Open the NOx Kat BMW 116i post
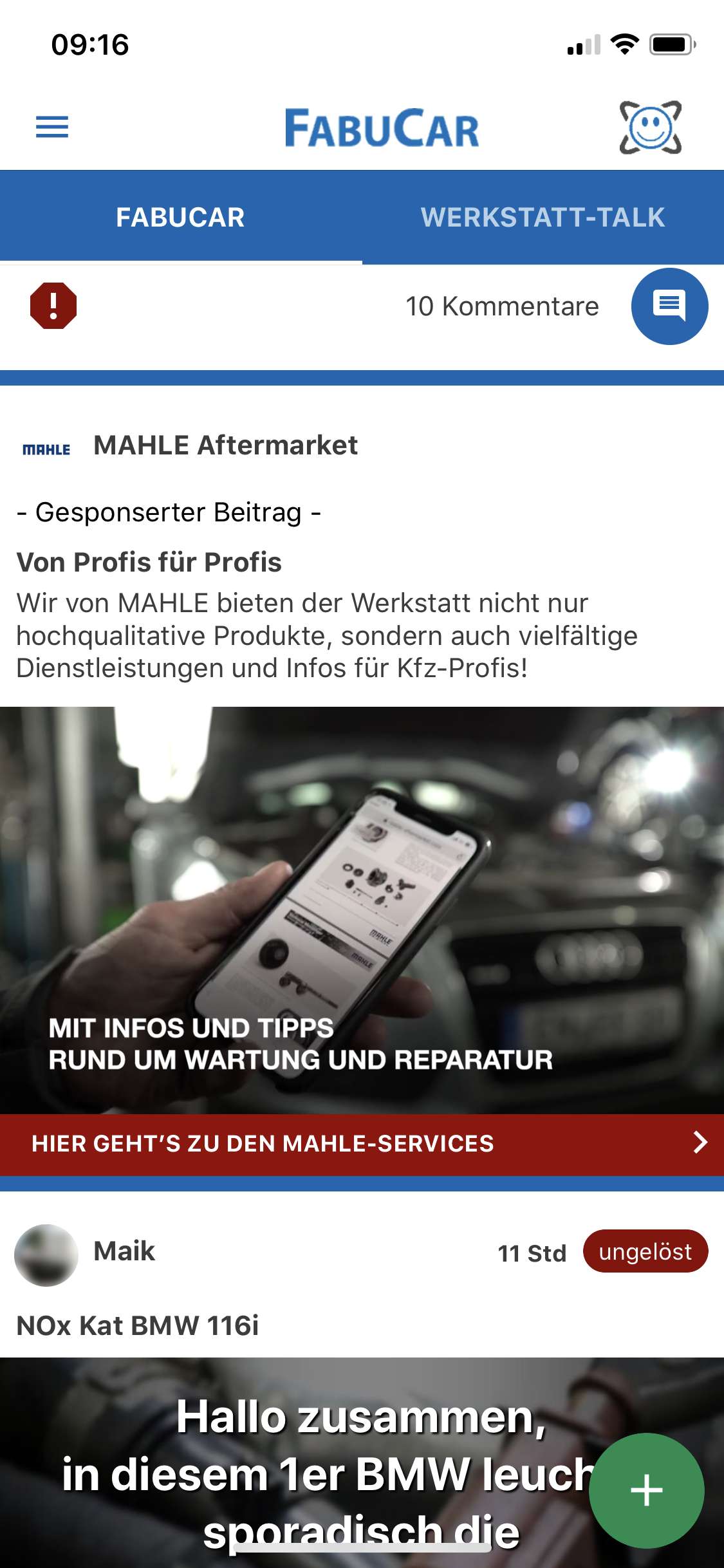Viewport: 724px width, 1568px height. point(138,1326)
